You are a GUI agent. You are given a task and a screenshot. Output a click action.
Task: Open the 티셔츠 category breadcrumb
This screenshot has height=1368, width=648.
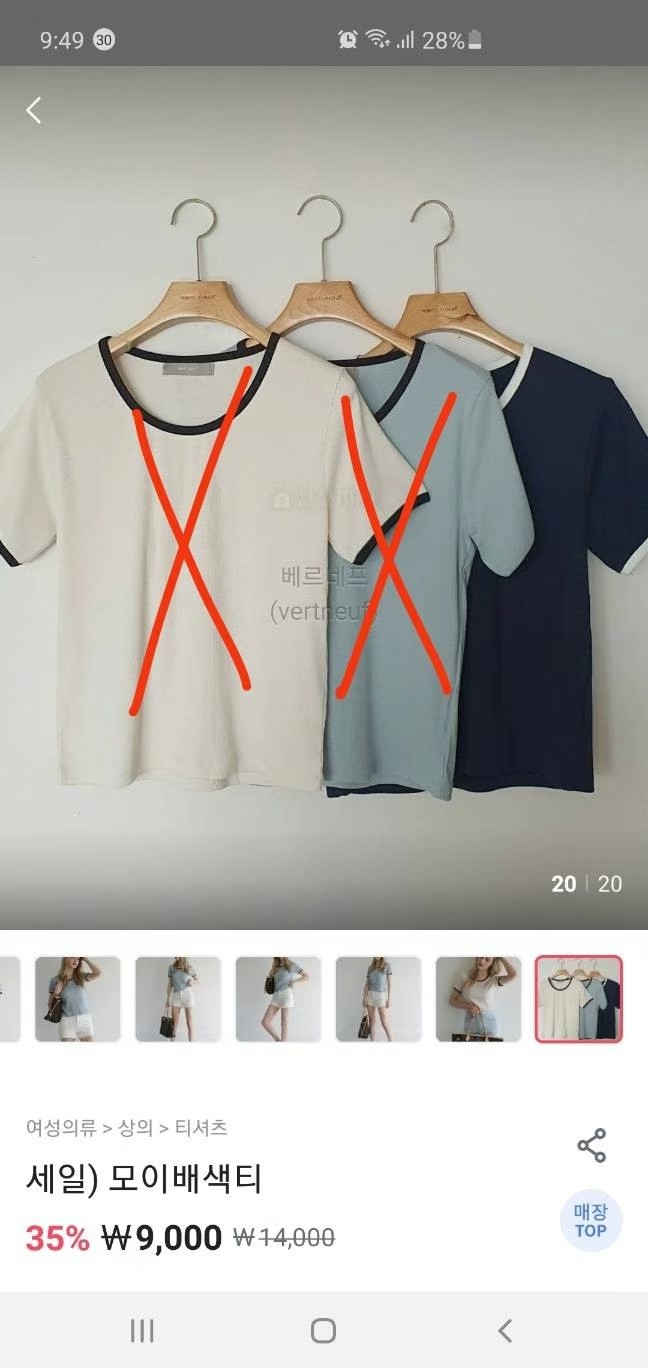[201, 1128]
